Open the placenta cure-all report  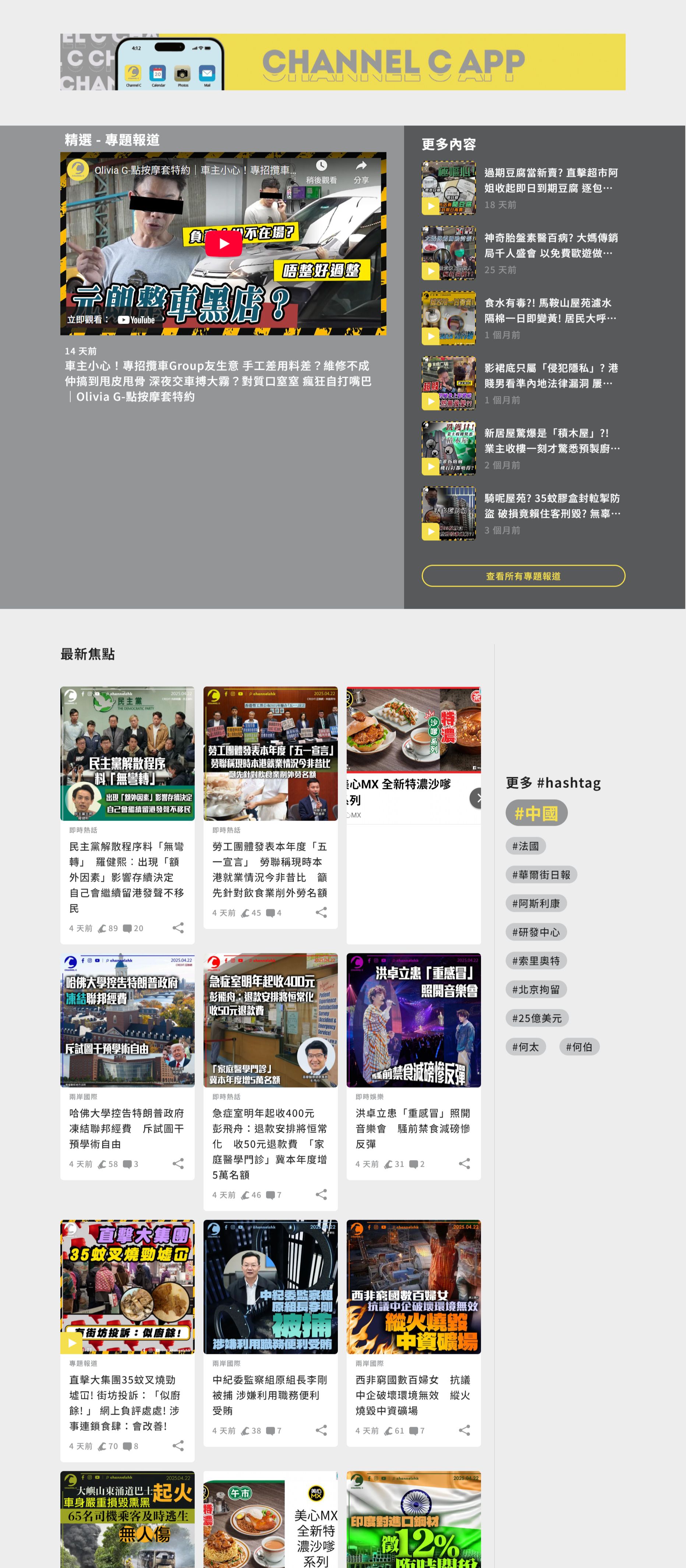click(551, 245)
